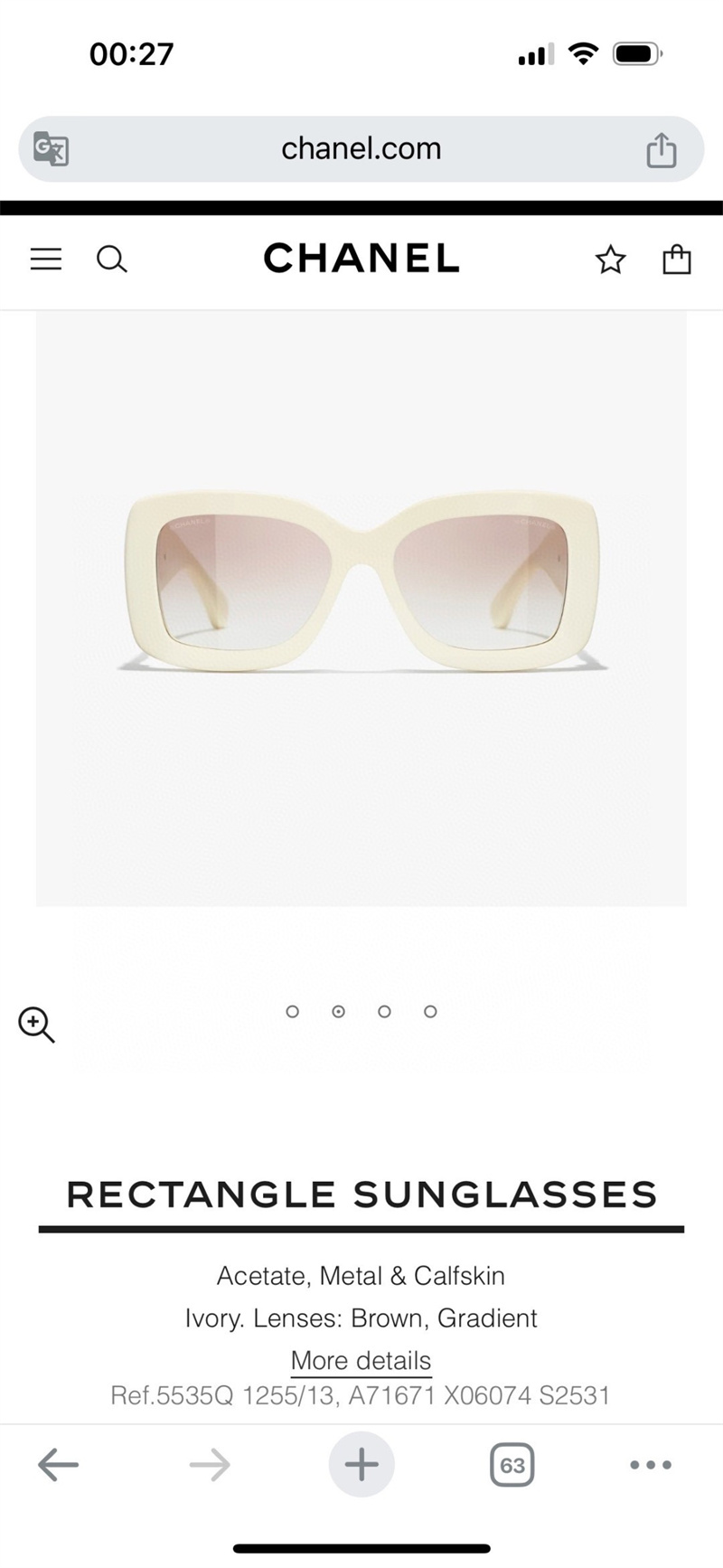Open the wishlist star
The width and height of the screenshot is (723, 1568).
pyautogui.click(x=610, y=260)
